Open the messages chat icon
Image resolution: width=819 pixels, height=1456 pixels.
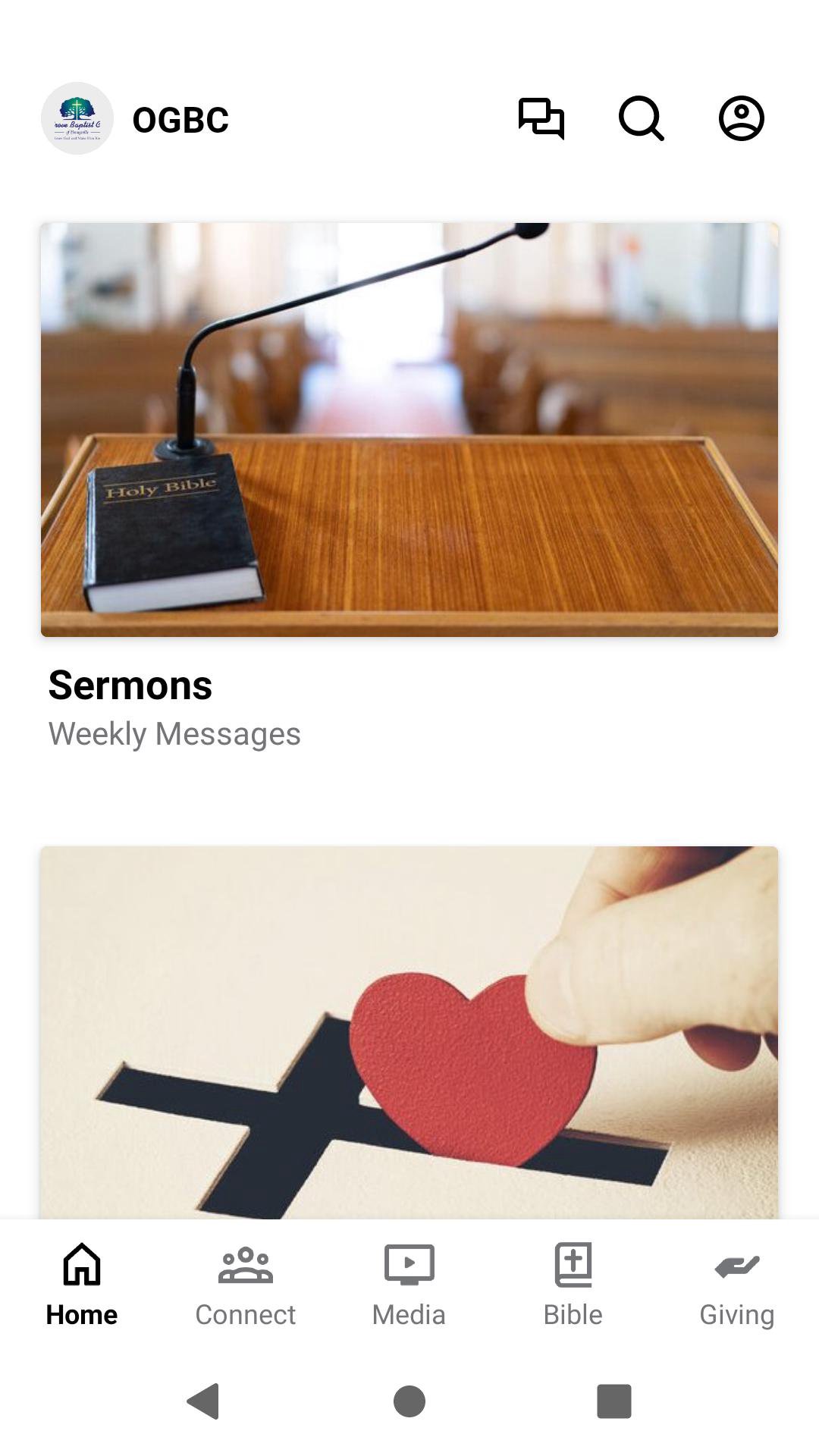click(541, 119)
